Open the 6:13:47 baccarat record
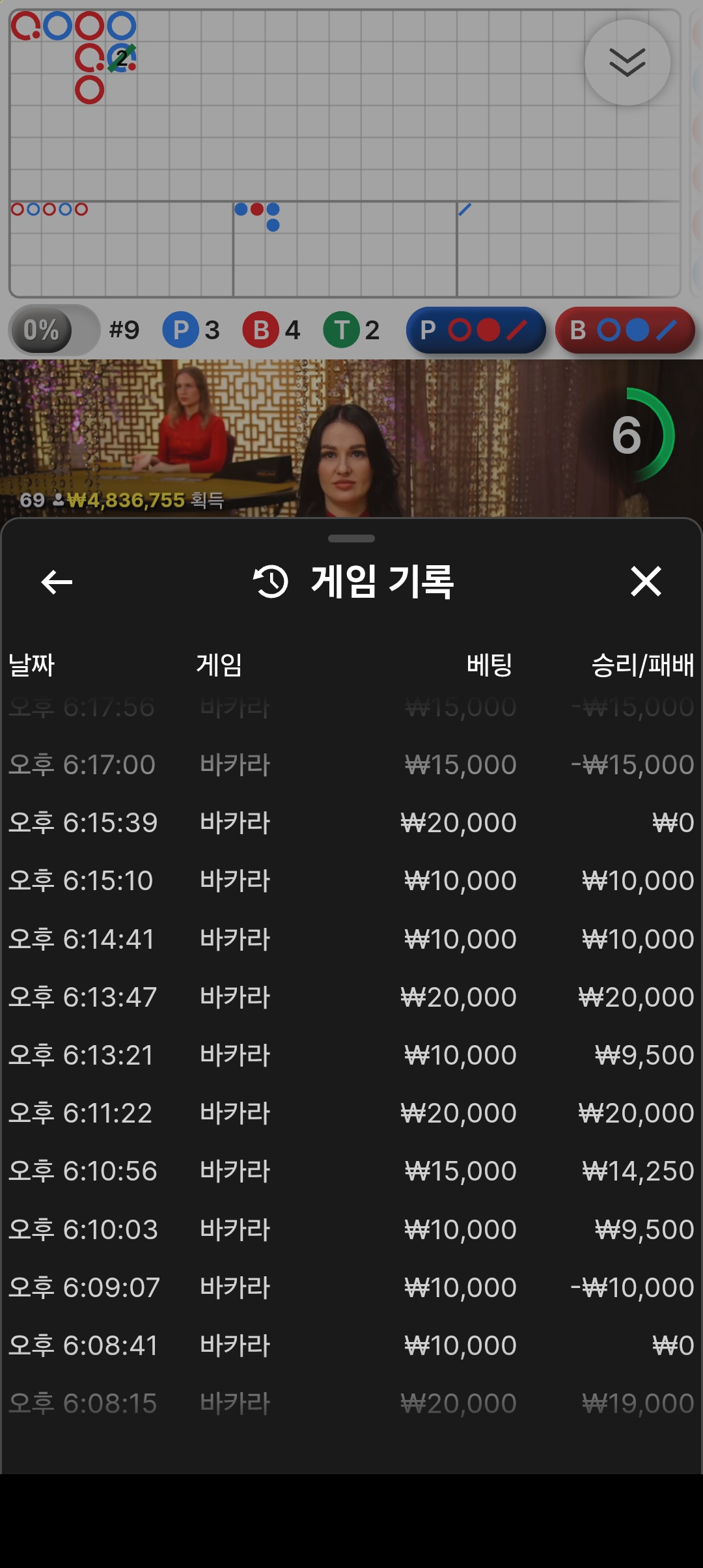Viewport: 703px width, 1568px height. click(x=351, y=997)
